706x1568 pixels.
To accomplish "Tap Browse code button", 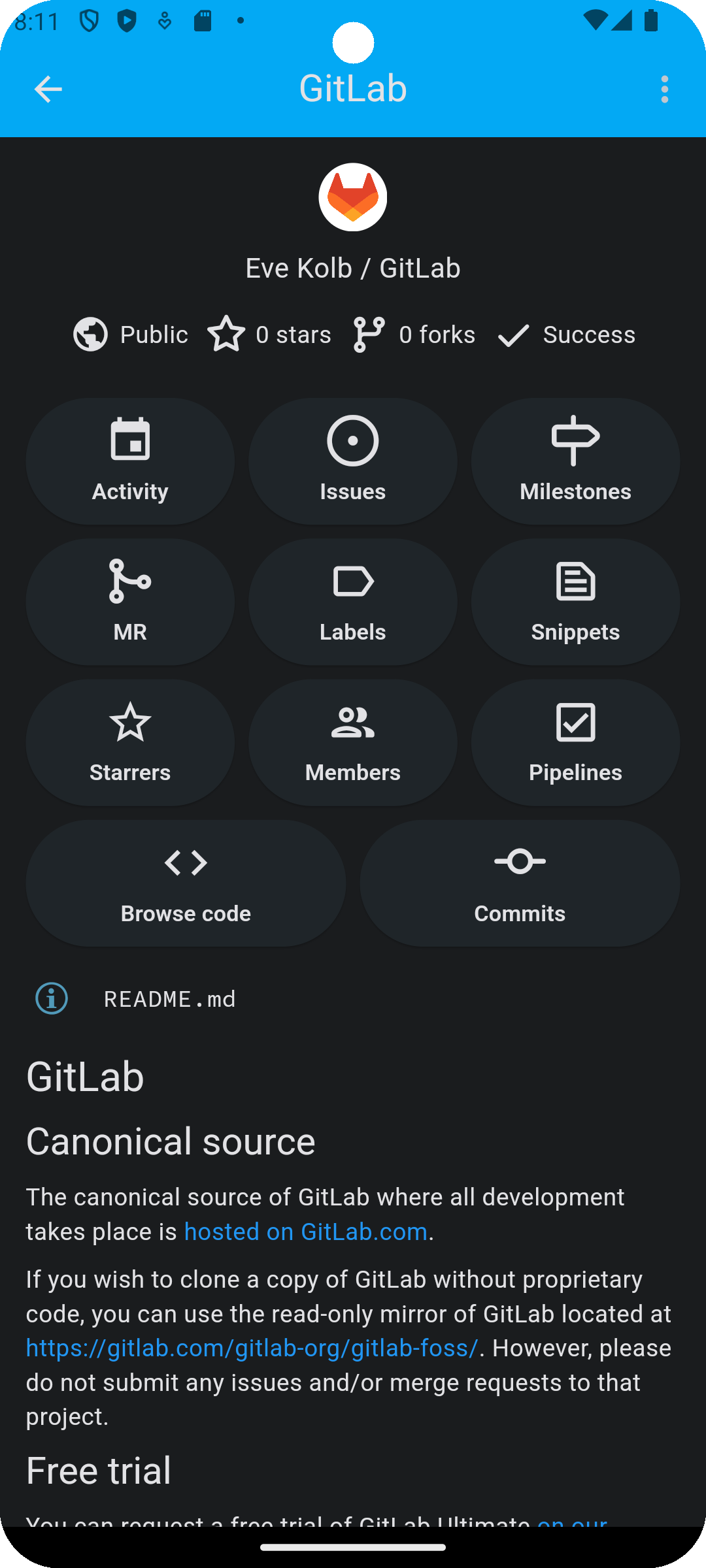I will point(186,883).
